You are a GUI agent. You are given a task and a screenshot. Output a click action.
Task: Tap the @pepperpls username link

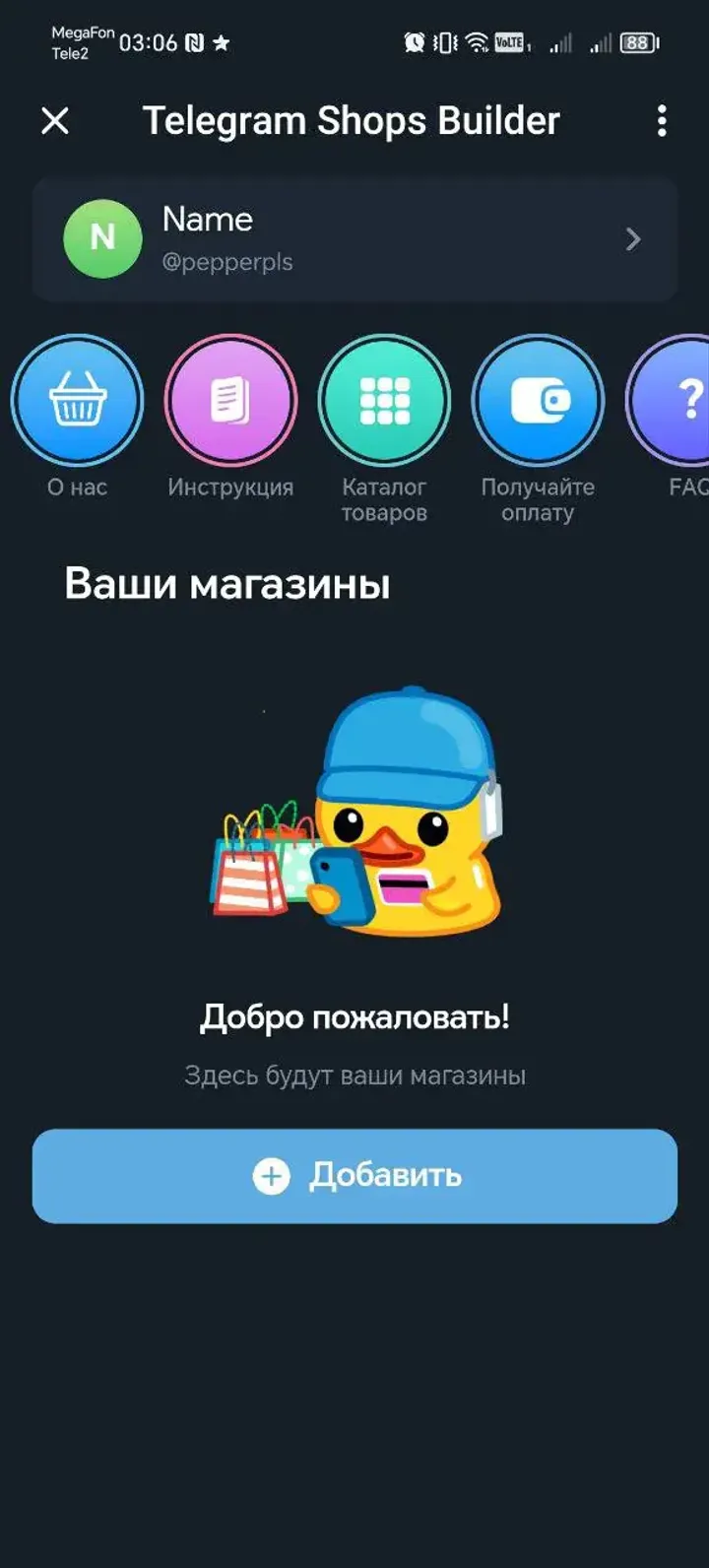click(x=228, y=262)
